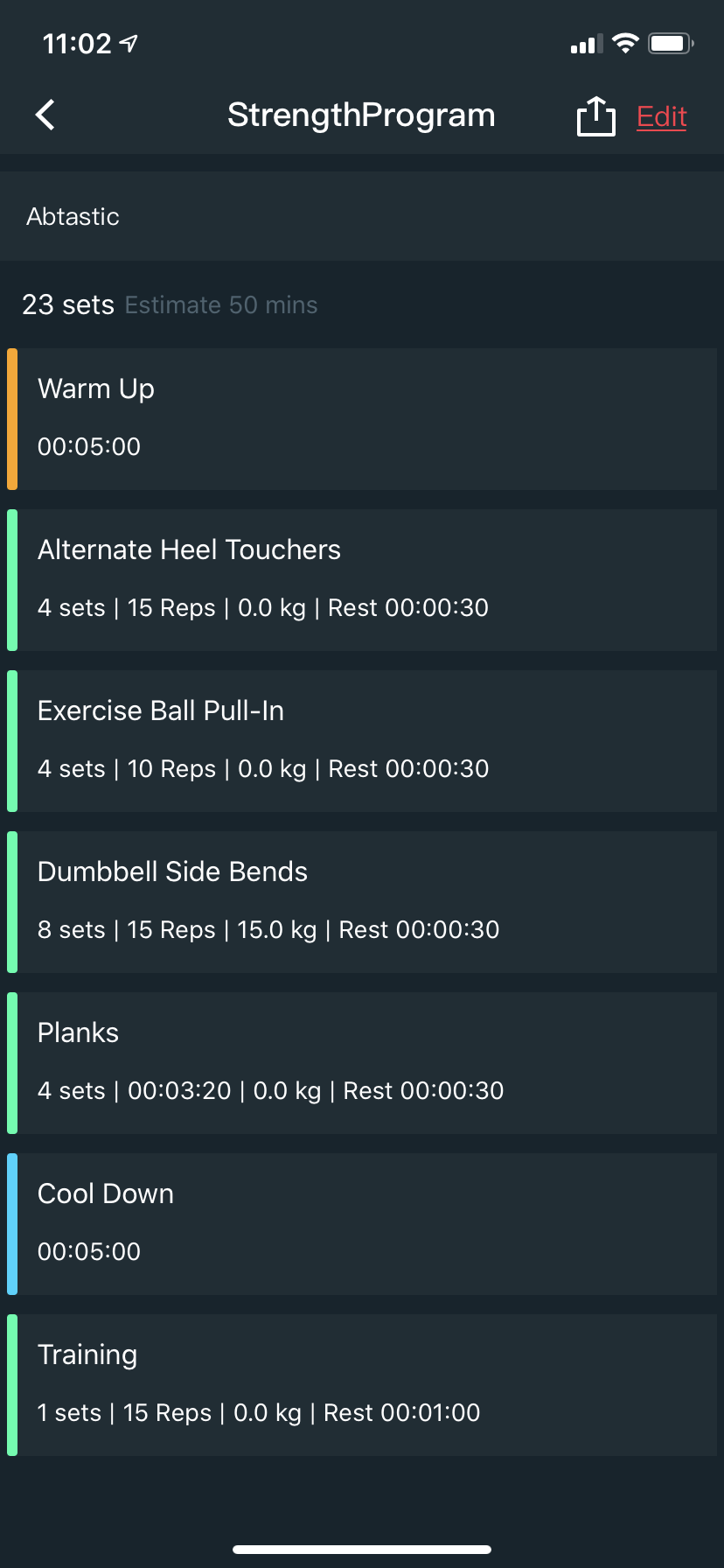Select the Dumbbell Side Bends exercise
724x1568 pixels.
[362, 901]
